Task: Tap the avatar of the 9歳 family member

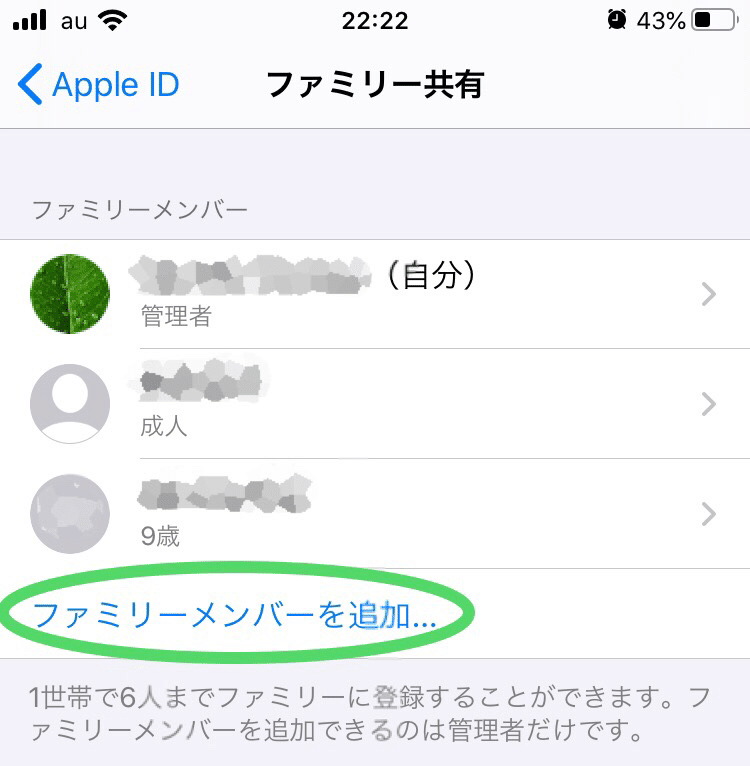Action: 68,514
